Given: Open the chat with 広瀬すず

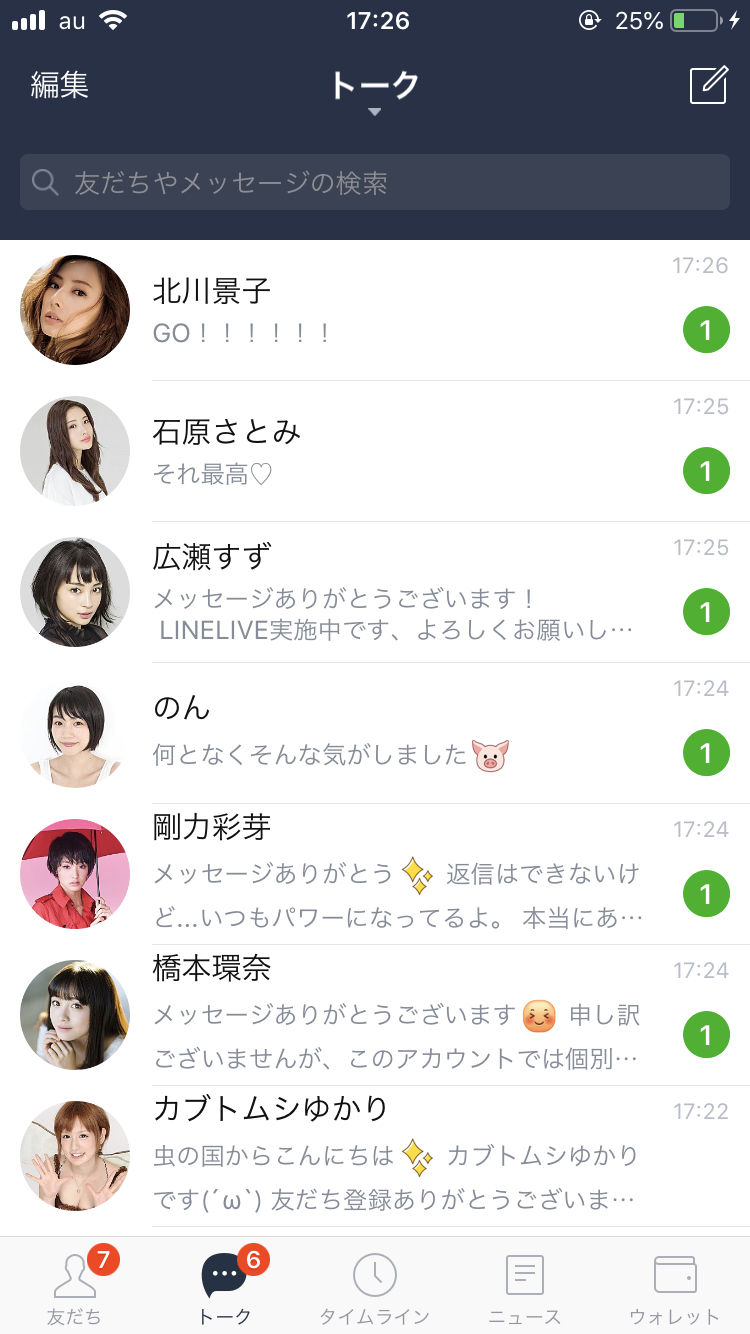Looking at the screenshot, I should click(x=400, y=592).
